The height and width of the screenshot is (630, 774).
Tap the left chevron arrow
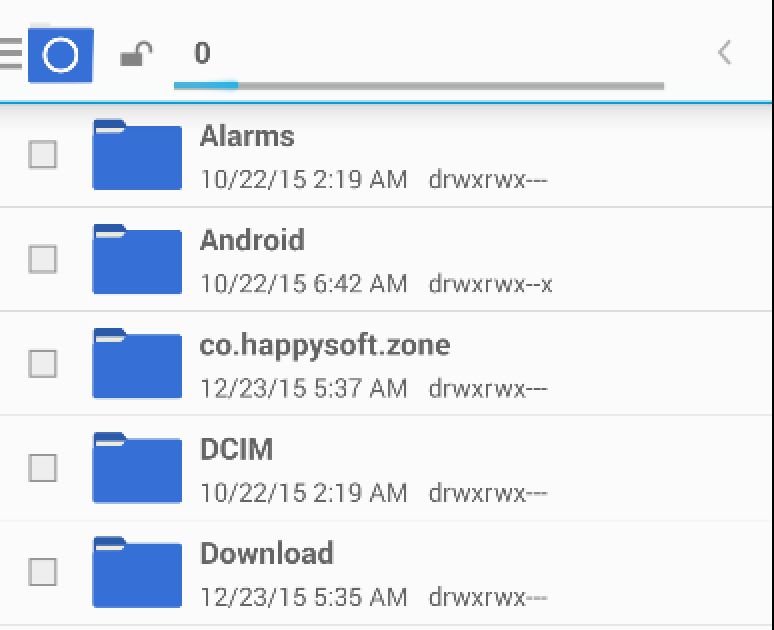pos(725,53)
